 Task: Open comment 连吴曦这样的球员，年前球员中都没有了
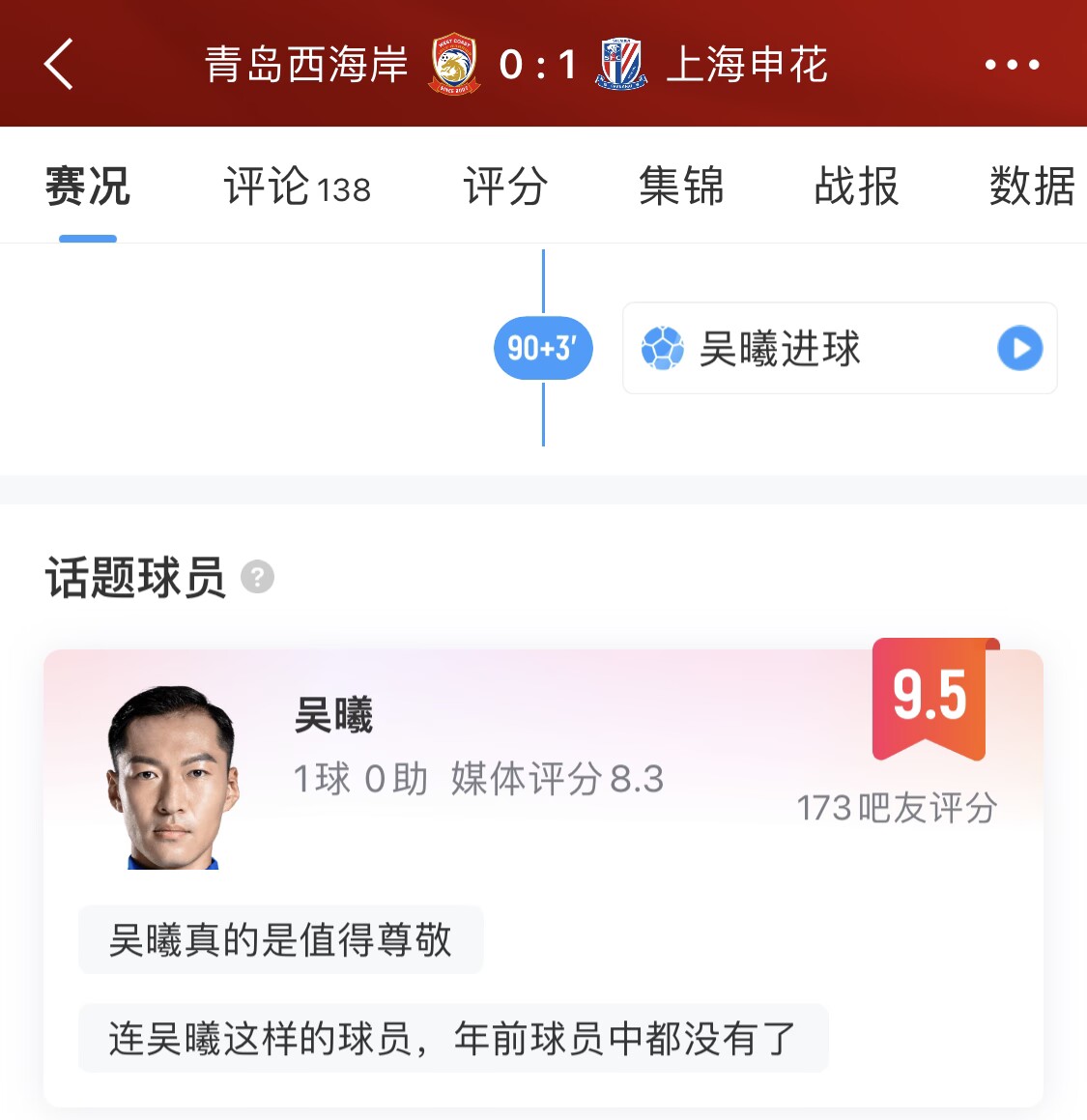pyautogui.click(x=452, y=1039)
